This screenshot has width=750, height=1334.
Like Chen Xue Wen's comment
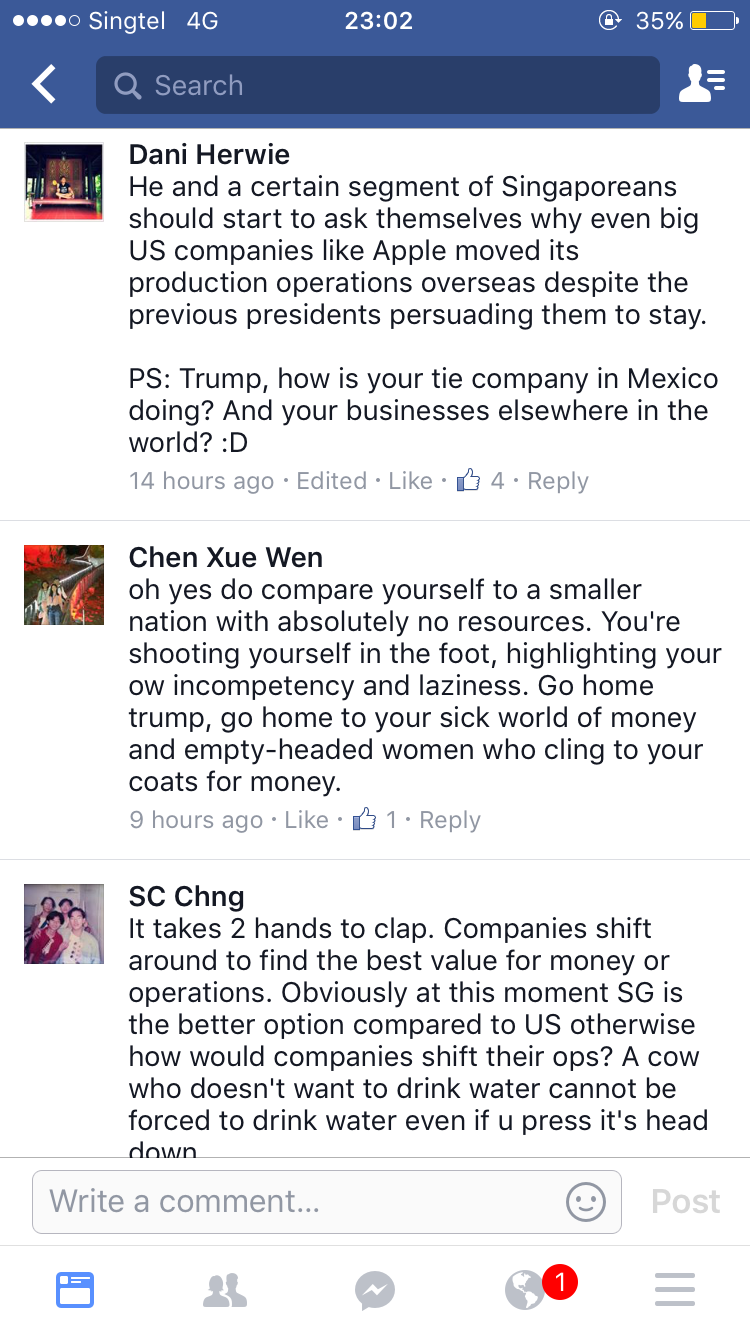point(306,820)
